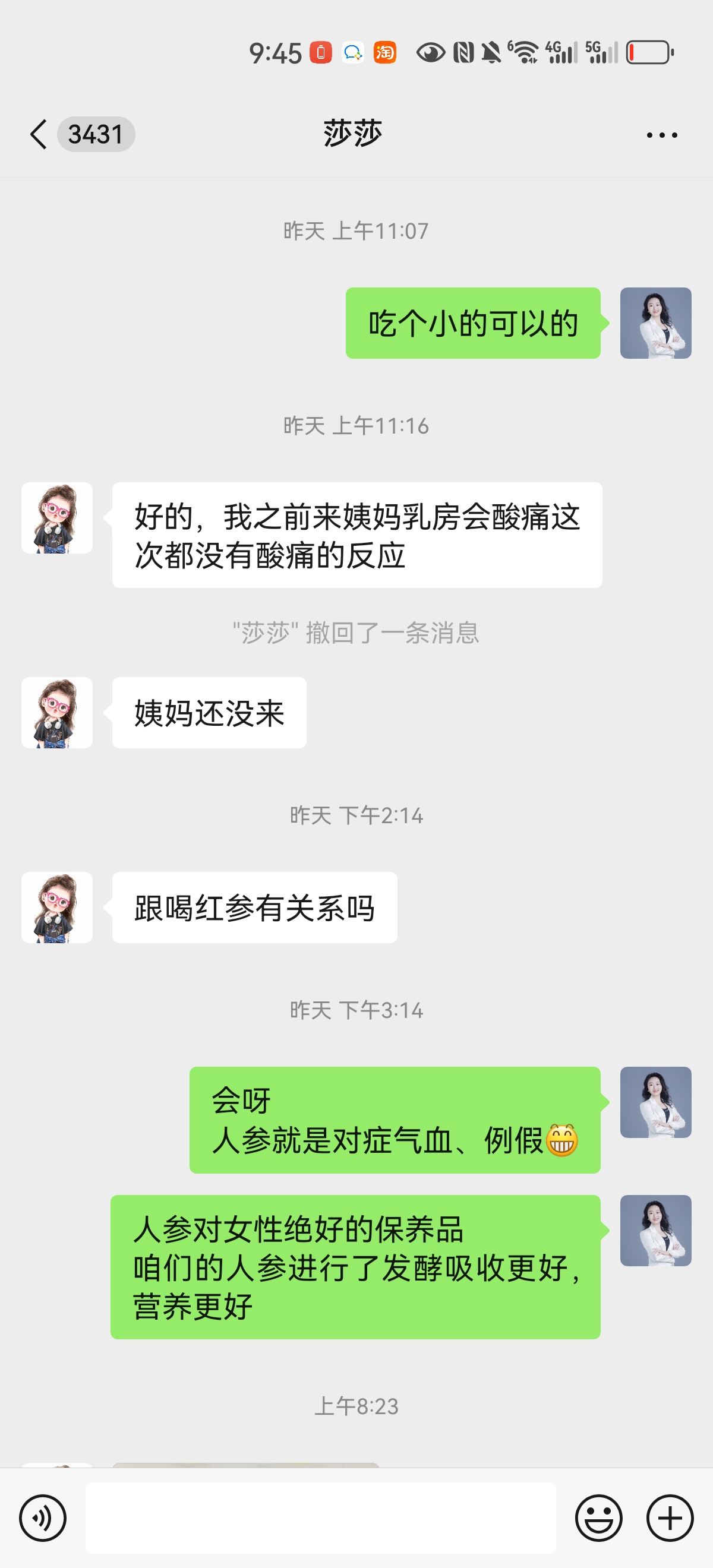Focus the message text field
The height and width of the screenshot is (1568, 713).
(320, 1518)
